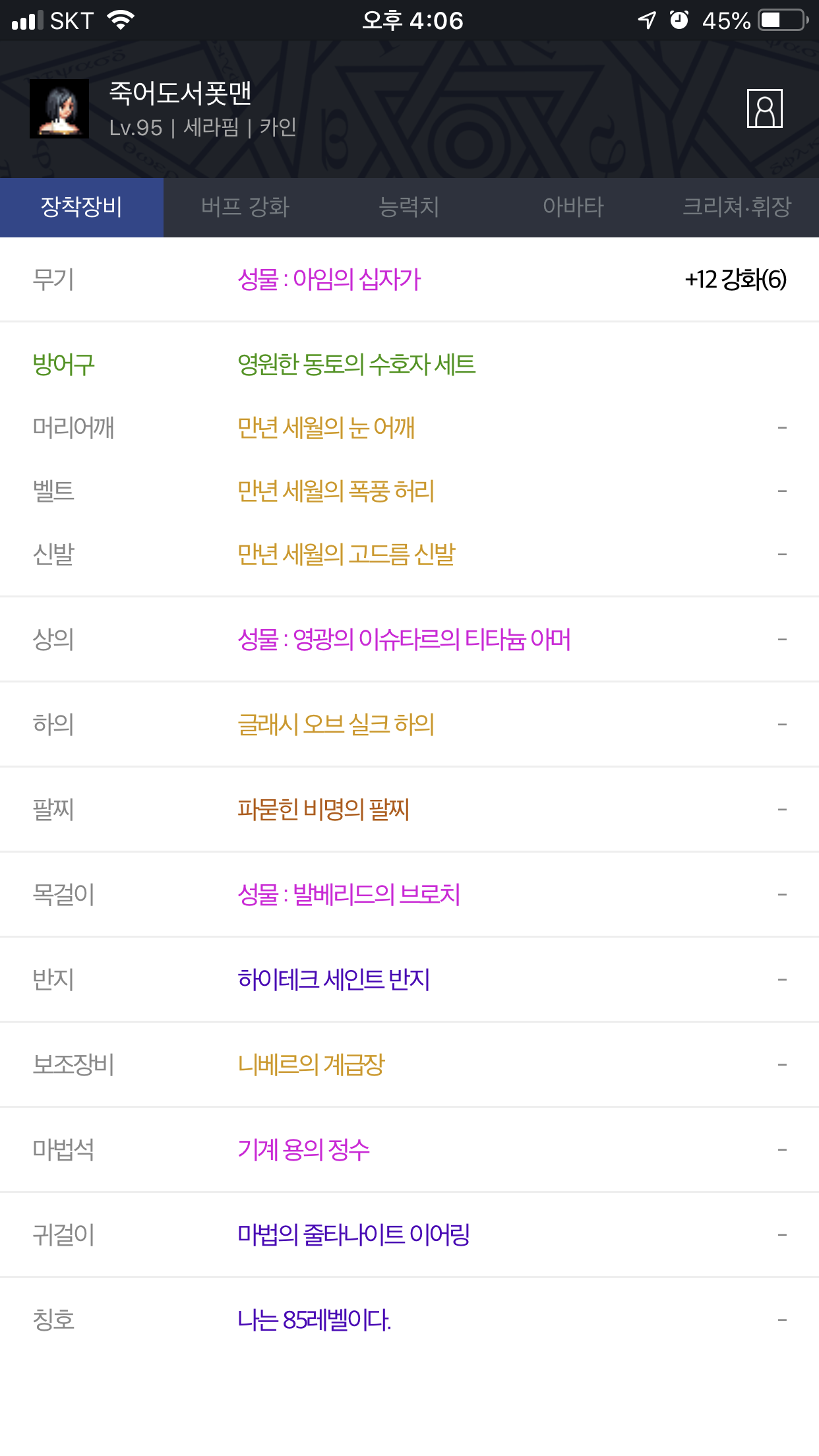Switch to the 버프 강화 tab
The height and width of the screenshot is (1456, 819).
(x=245, y=207)
